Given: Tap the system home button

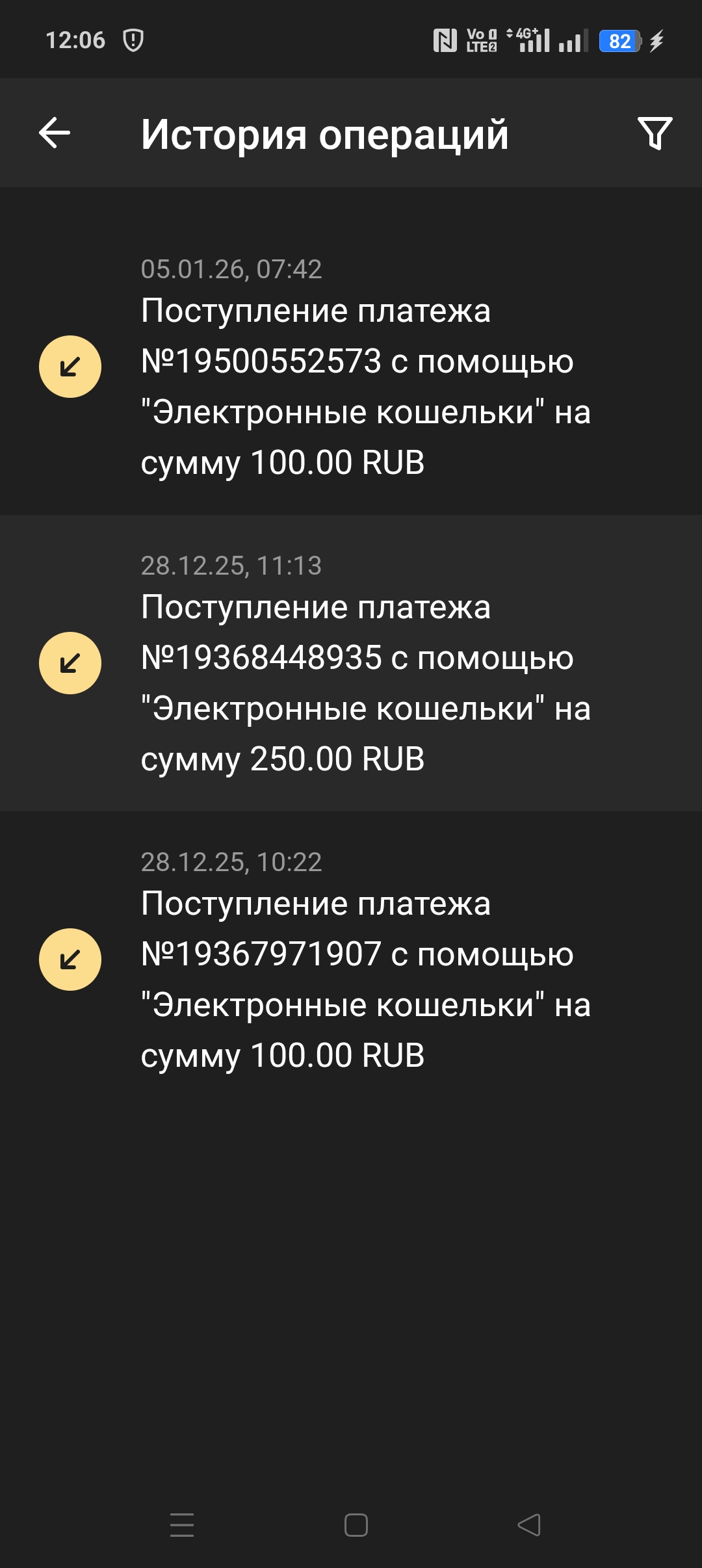Looking at the screenshot, I should [356, 1524].
